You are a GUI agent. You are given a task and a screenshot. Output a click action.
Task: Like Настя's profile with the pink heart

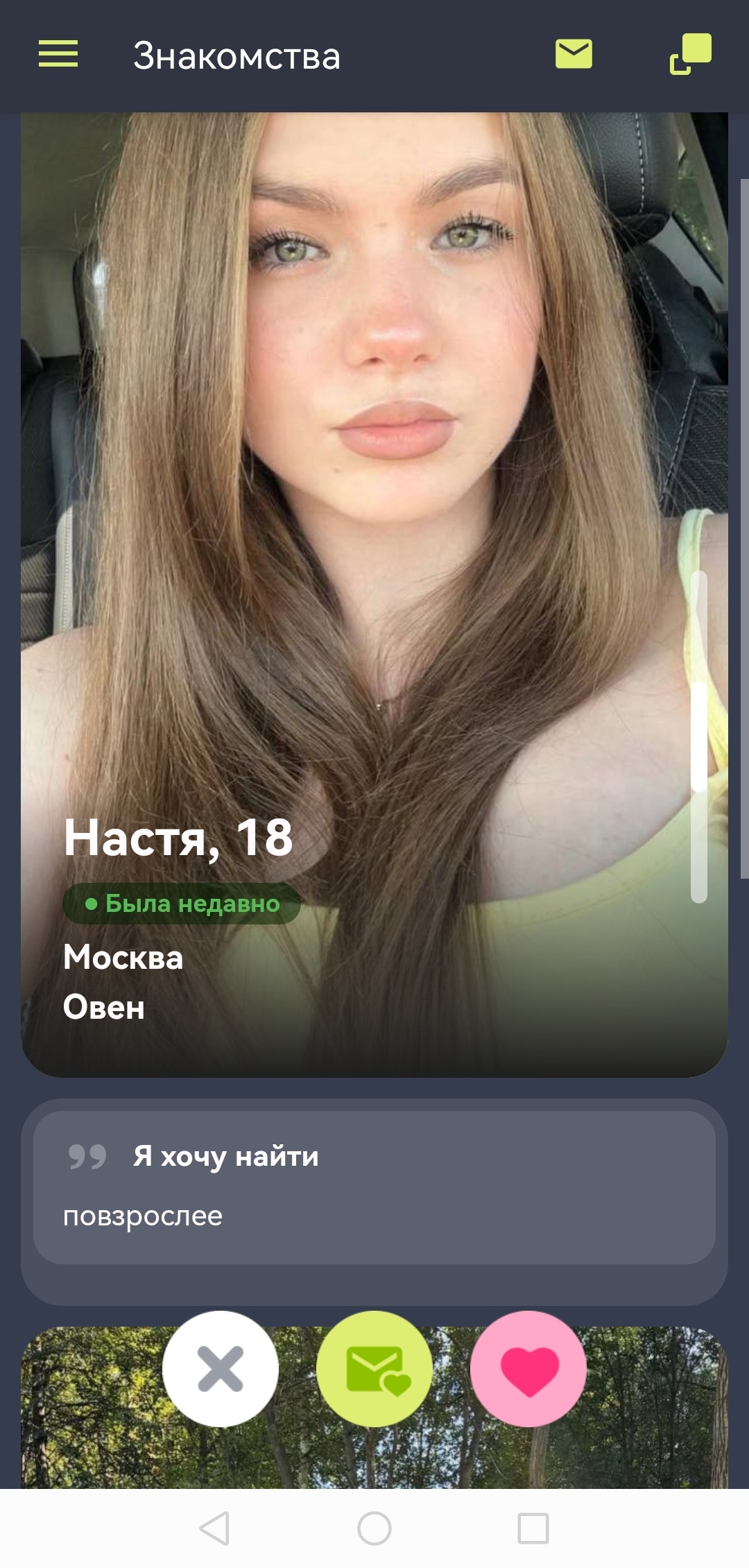(x=528, y=1368)
